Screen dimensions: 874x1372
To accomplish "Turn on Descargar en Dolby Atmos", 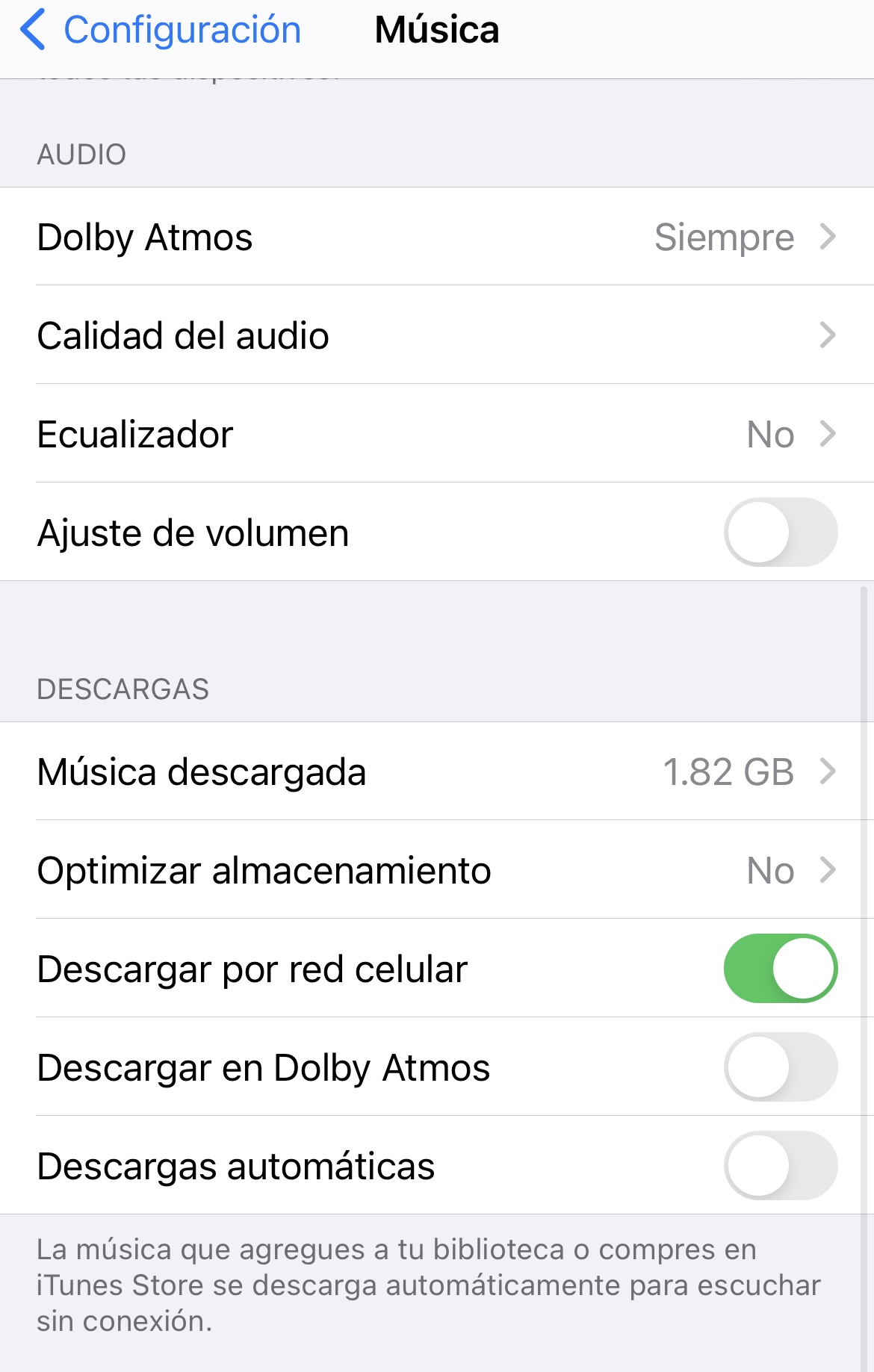I will pos(780,1067).
